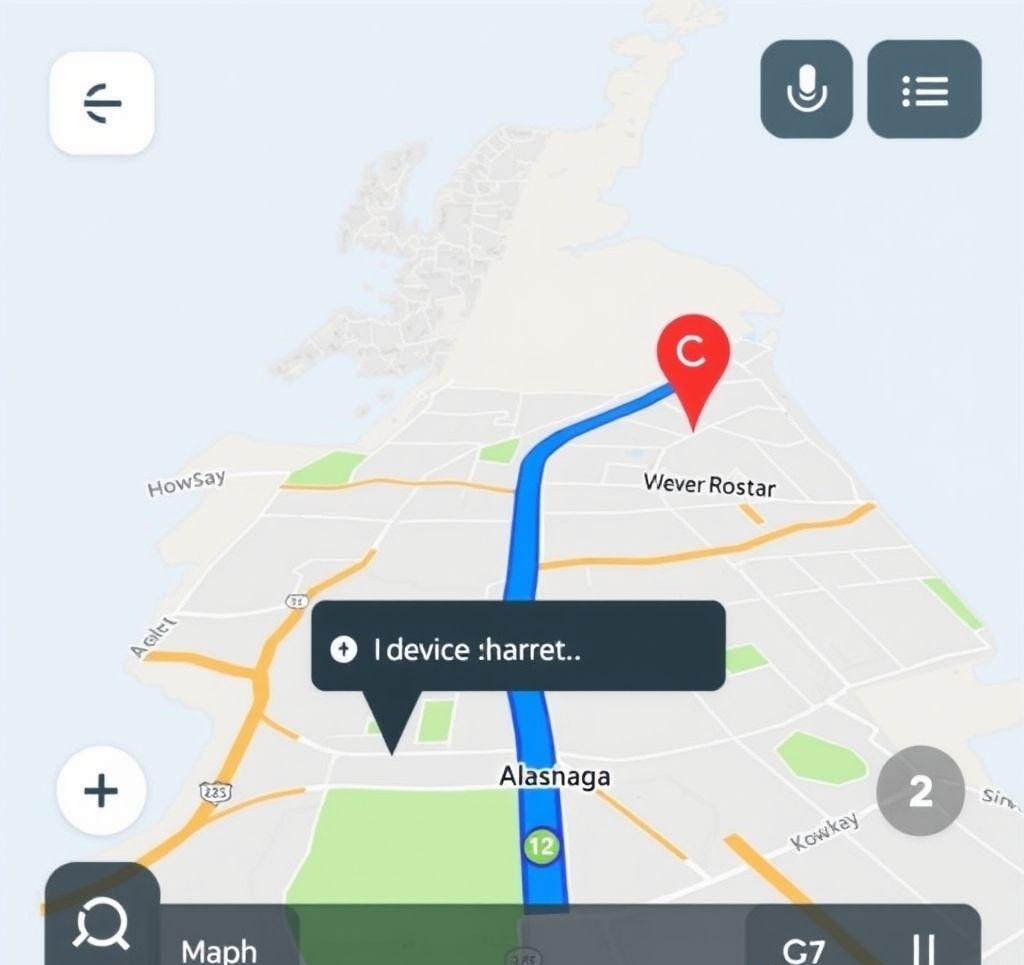Tap the back arrow button
Image resolution: width=1024 pixels, height=965 pixels.
tap(101, 103)
